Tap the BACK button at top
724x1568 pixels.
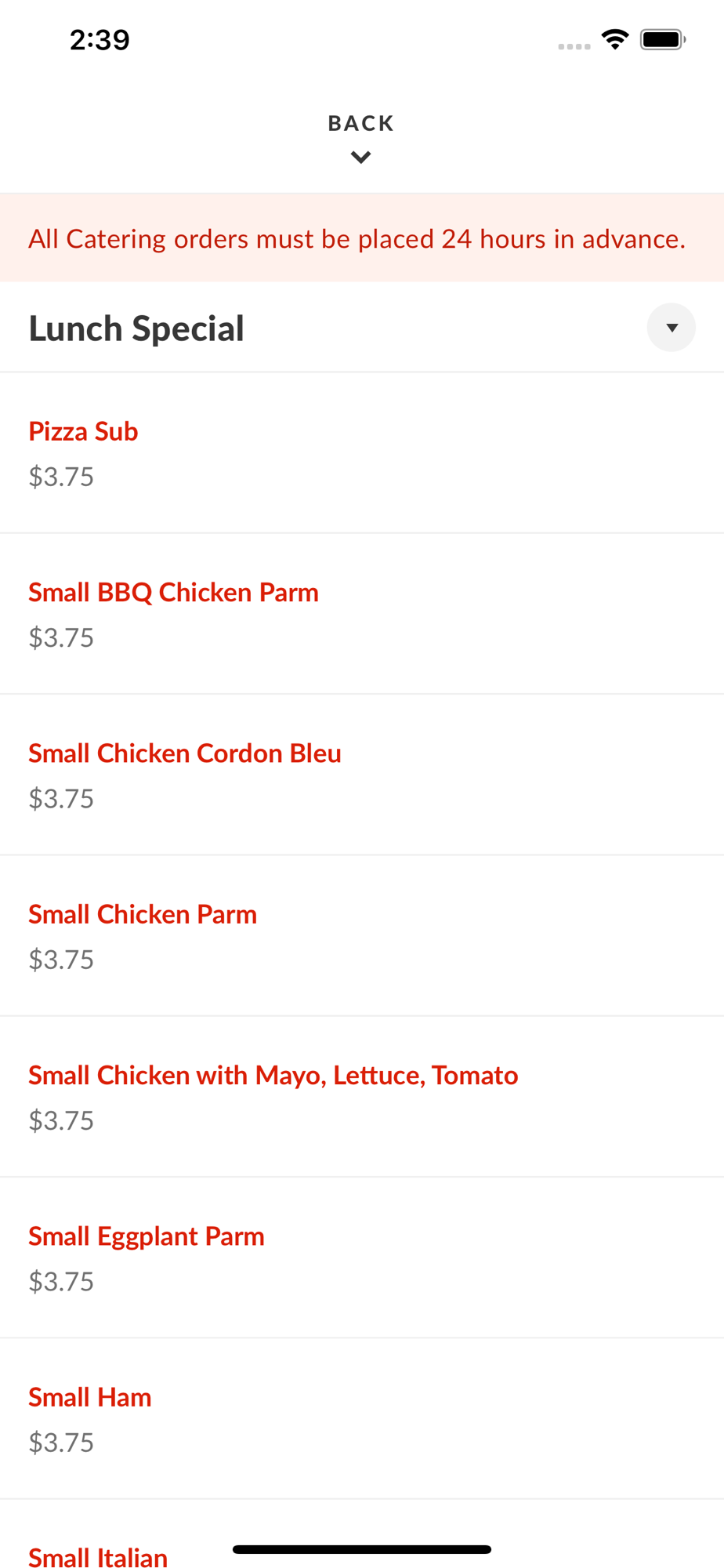pos(361,136)
